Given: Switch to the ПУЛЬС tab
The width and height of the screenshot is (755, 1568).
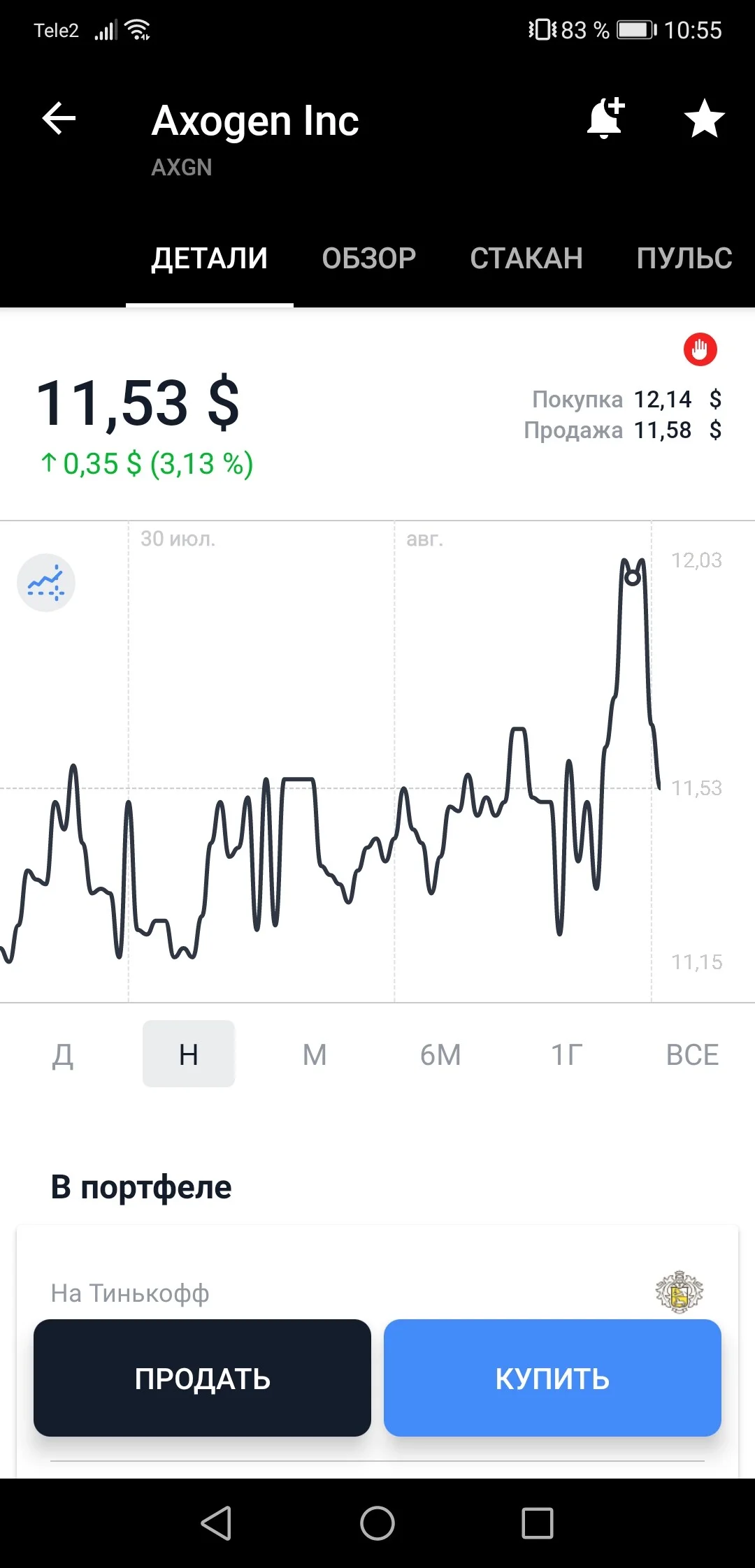Looking at the screenshot, I should click(x=684, y=259).
